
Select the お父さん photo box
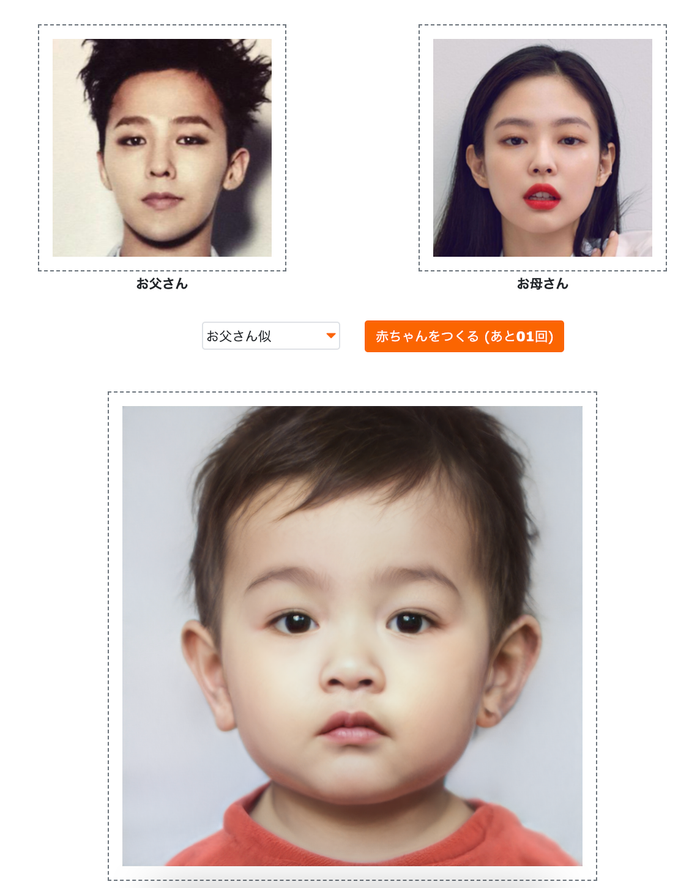click(162, 148)
